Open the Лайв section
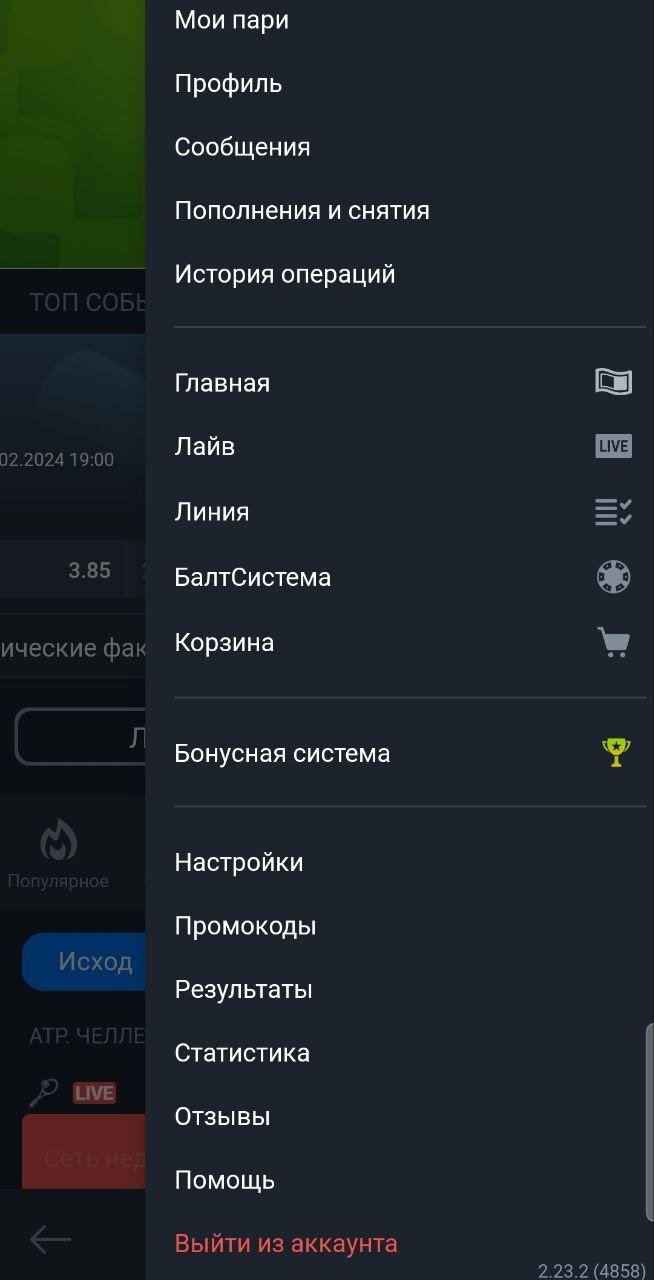The image size is (654, 1280). point(205,446)
